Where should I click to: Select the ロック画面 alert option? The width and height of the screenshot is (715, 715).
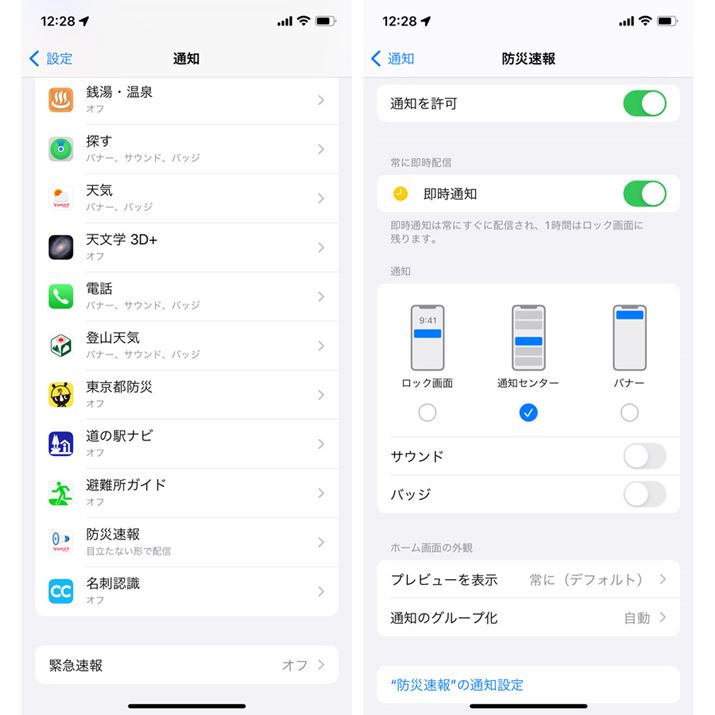(x=427, y=412)
